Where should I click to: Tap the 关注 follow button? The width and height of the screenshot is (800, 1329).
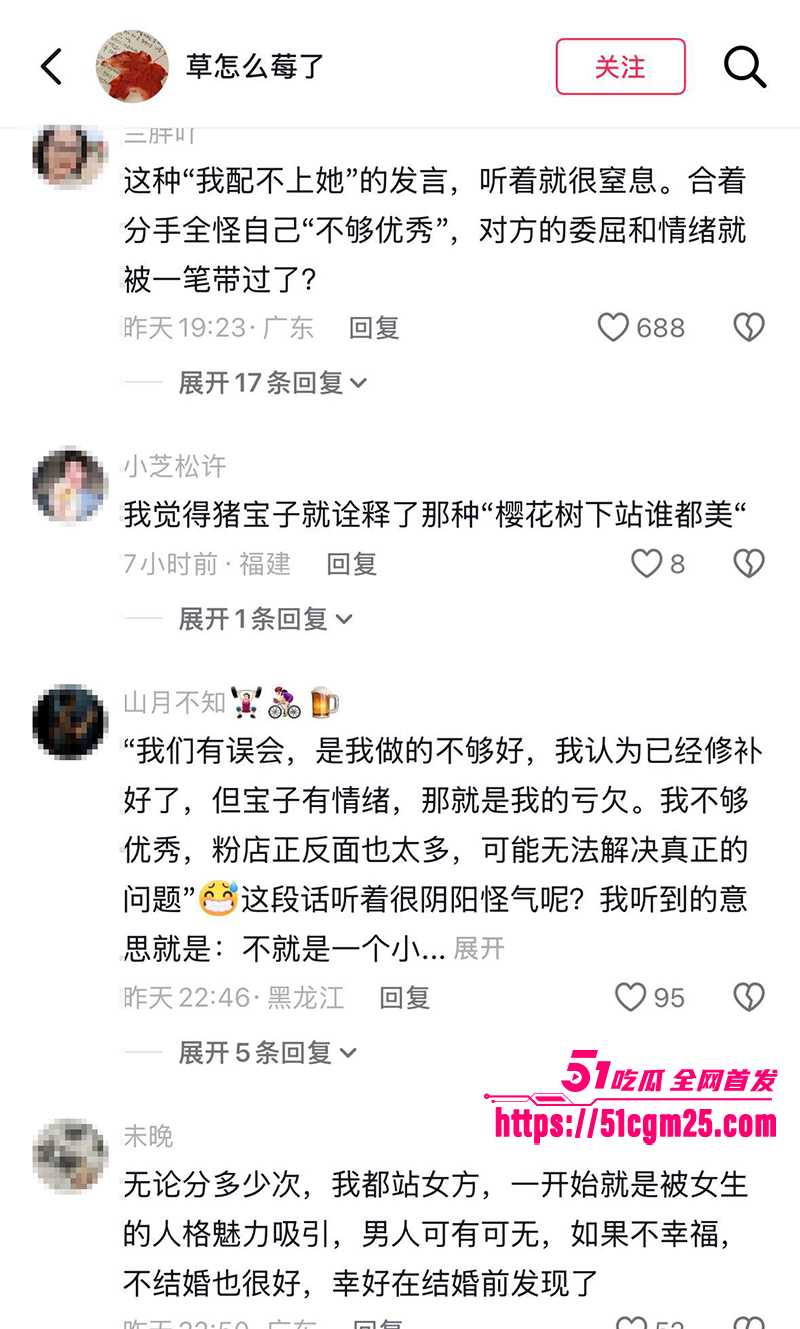point(620,68)
